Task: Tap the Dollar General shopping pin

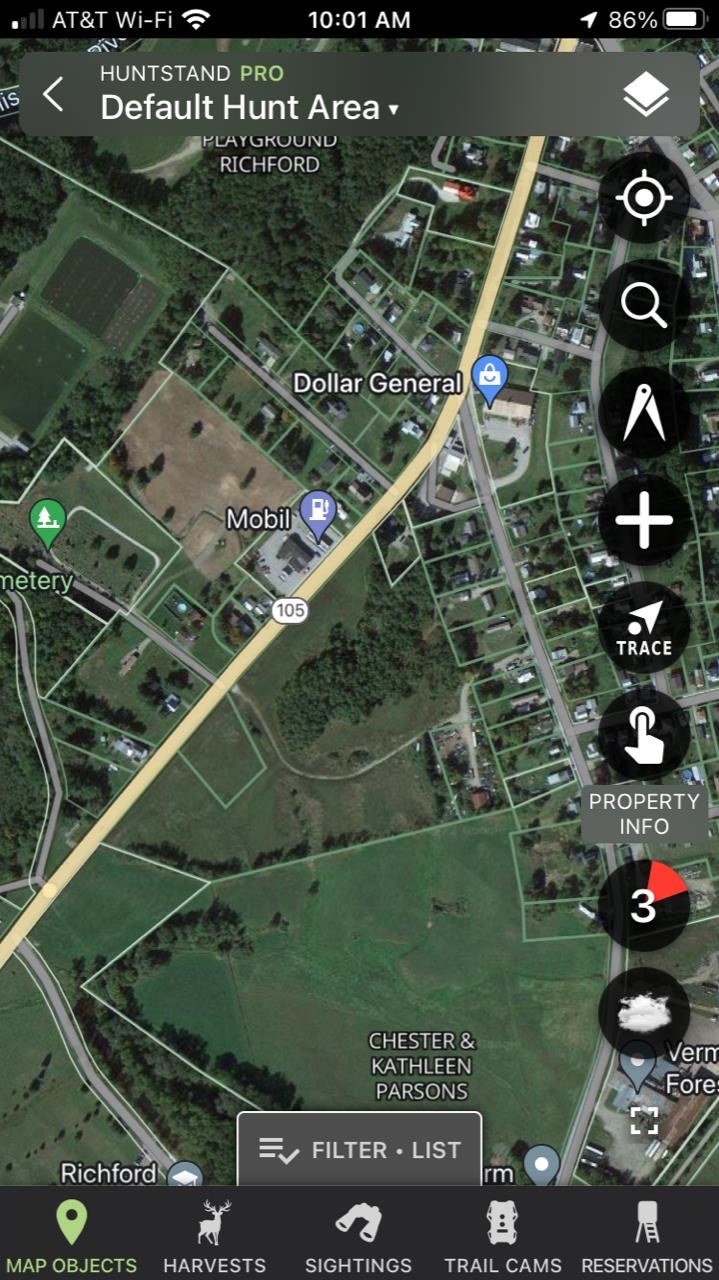Action: [490, 376]
